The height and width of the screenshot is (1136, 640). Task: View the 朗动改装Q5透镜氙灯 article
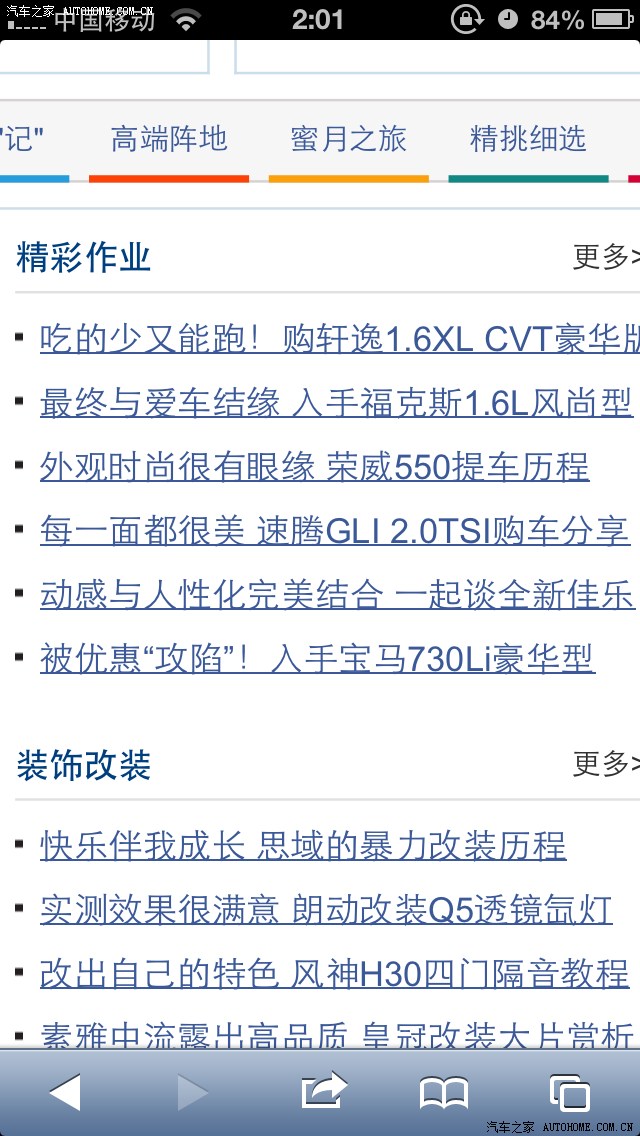[x=326, y=910]
